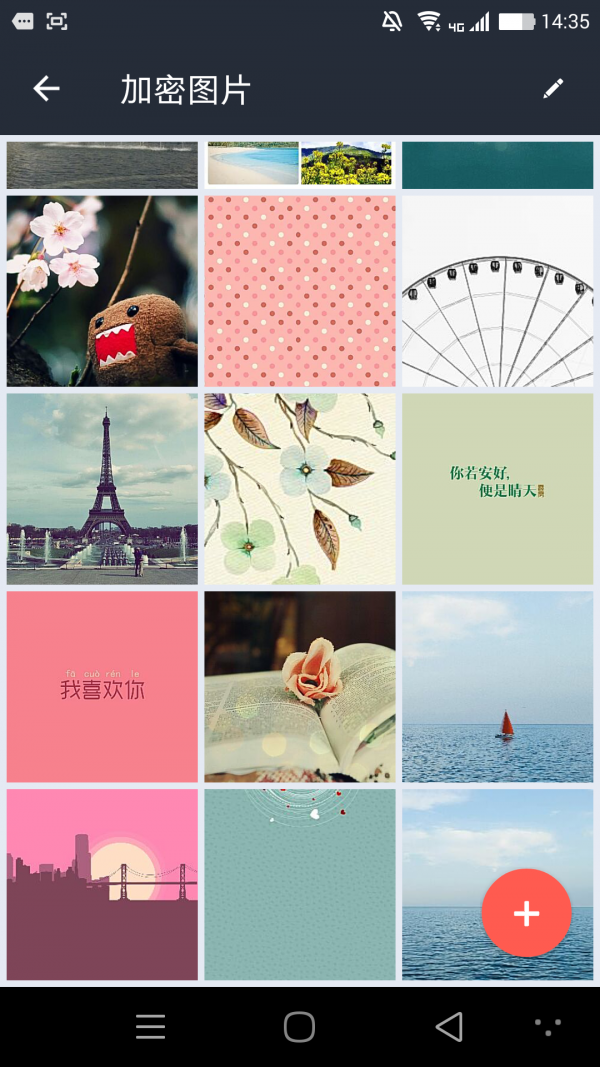Open the cherry blossom Domo toy photo
The height and width of the screenshot is (1067, 600).
[x=102, y=291]
